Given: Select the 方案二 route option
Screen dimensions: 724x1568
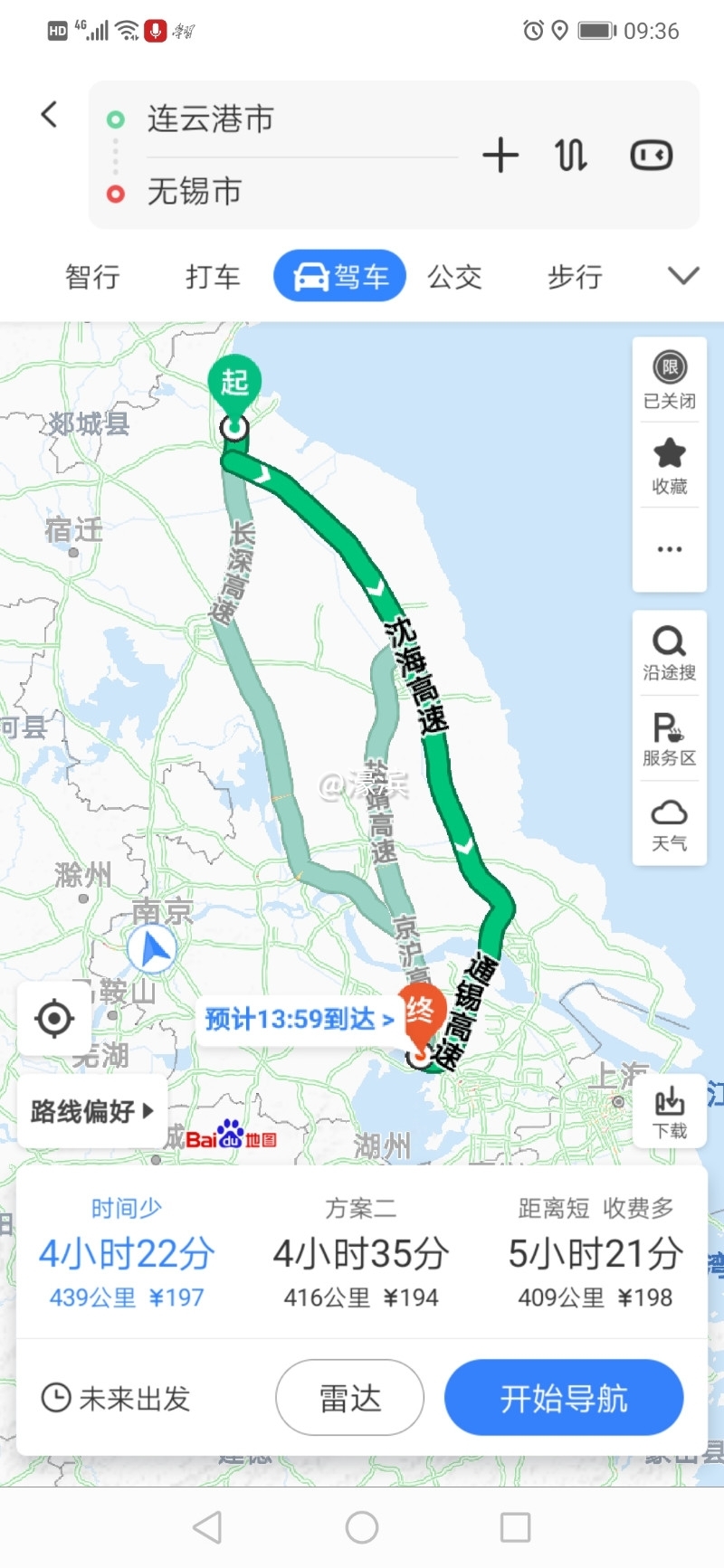Looking at the screenshot, I should (x=361, y=1253).
